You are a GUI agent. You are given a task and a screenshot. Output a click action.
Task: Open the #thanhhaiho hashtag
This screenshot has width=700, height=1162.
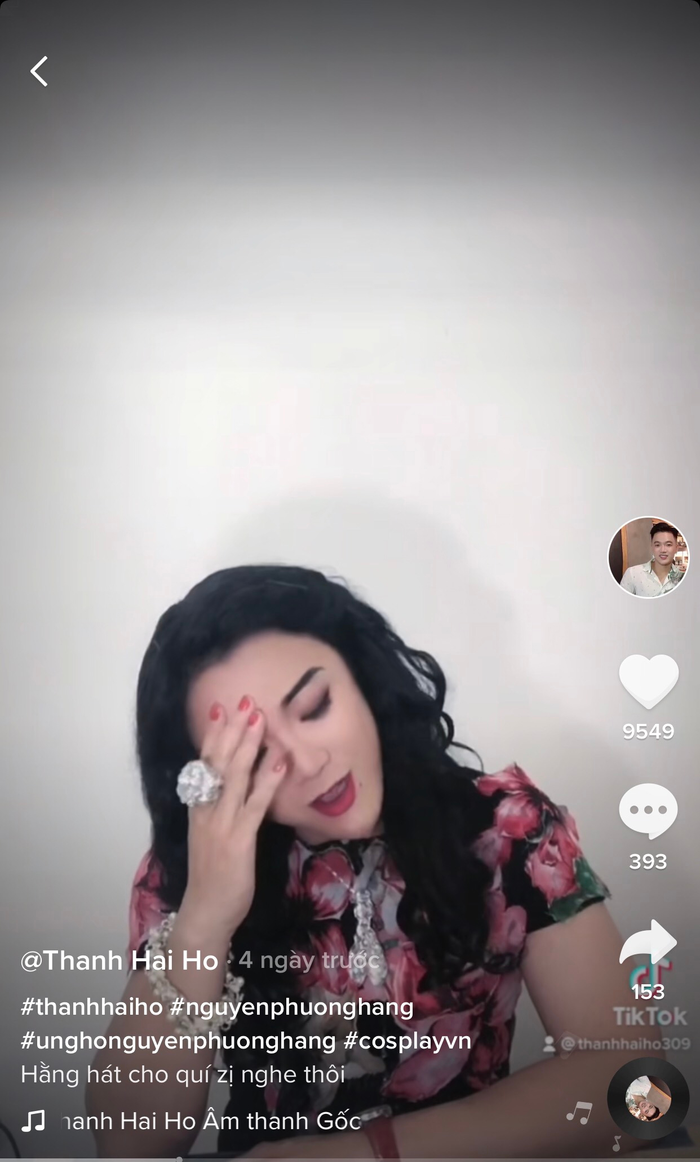point(91,1007)
